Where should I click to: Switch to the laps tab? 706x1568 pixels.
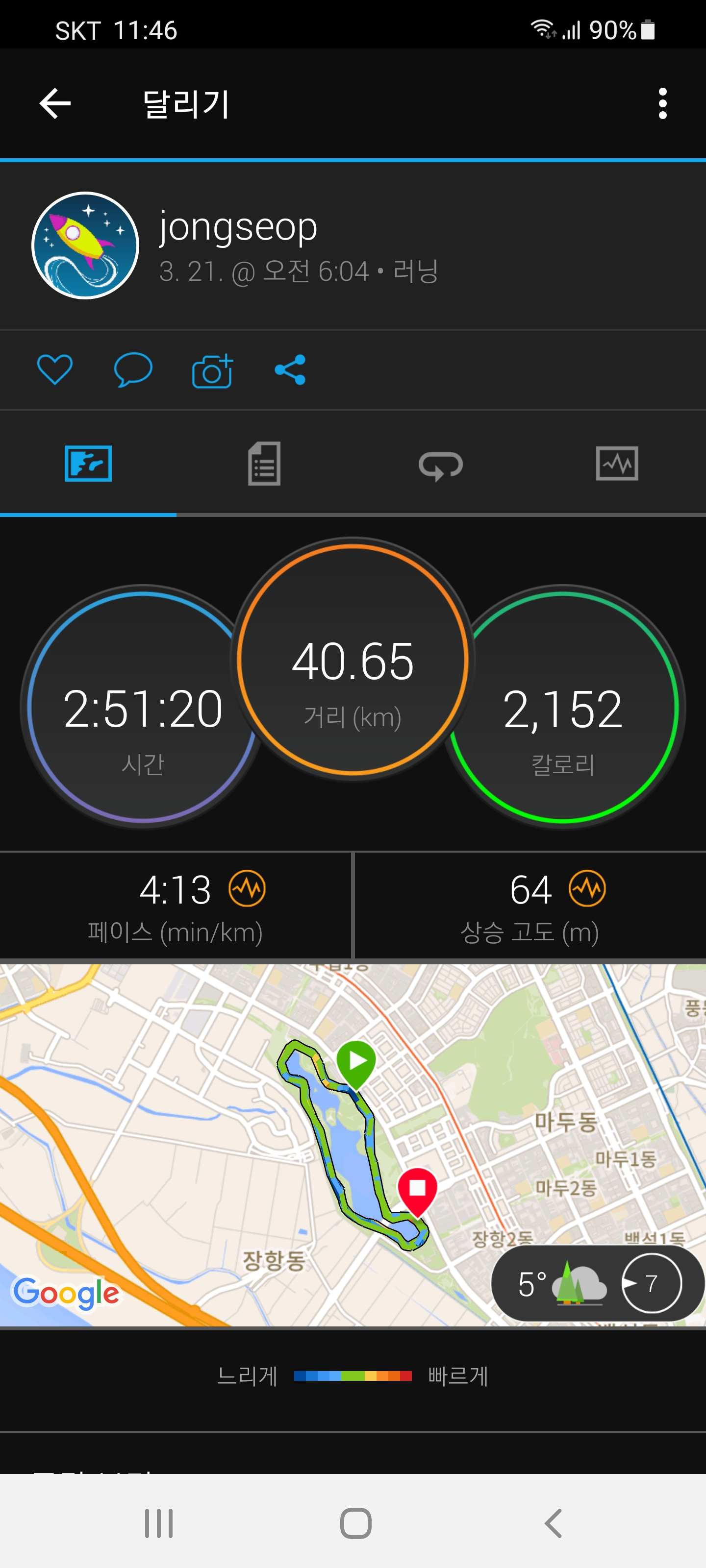pyautogui.click(x=440, y=465)
